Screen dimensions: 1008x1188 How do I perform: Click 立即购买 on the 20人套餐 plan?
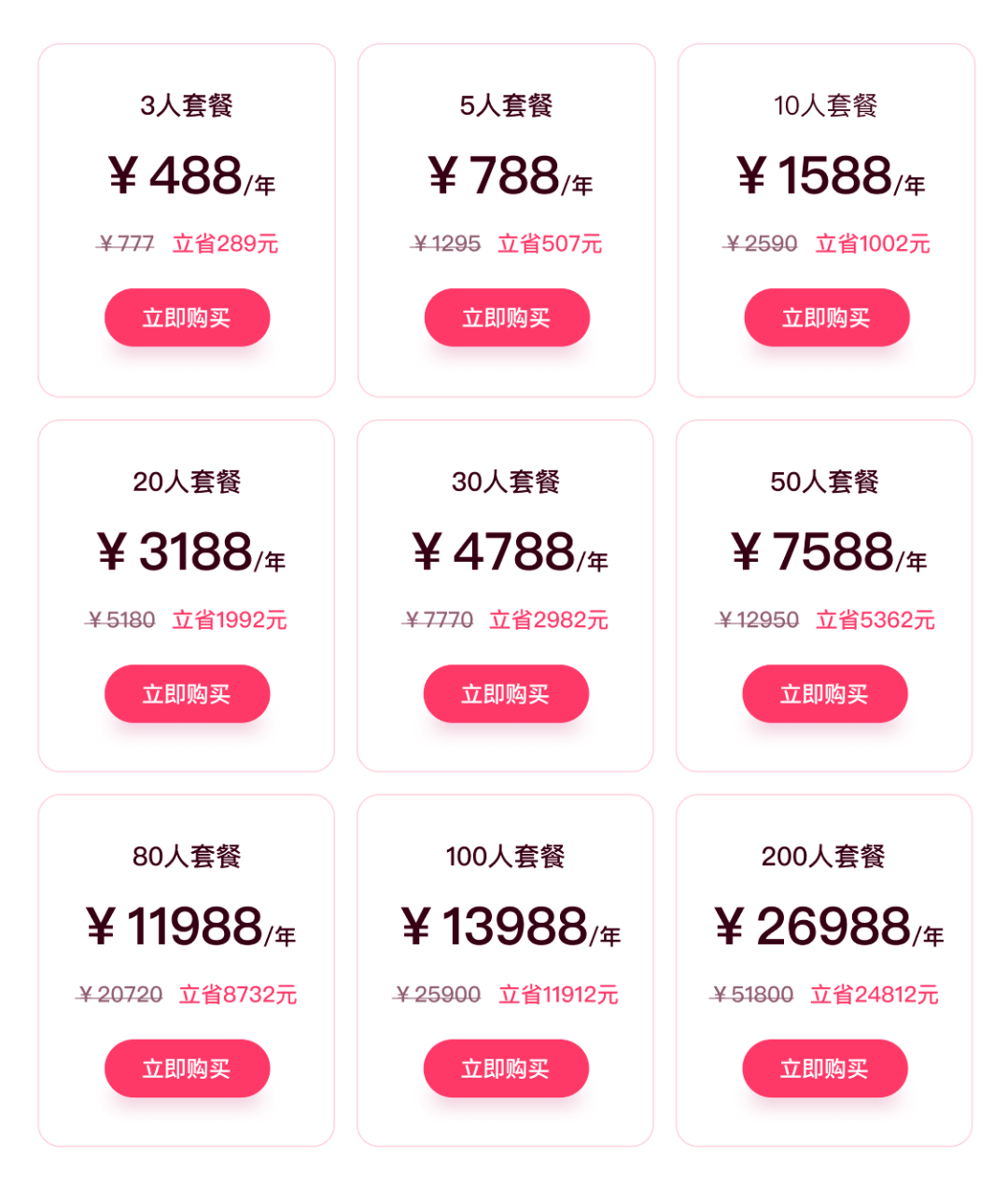pos(187,693)
